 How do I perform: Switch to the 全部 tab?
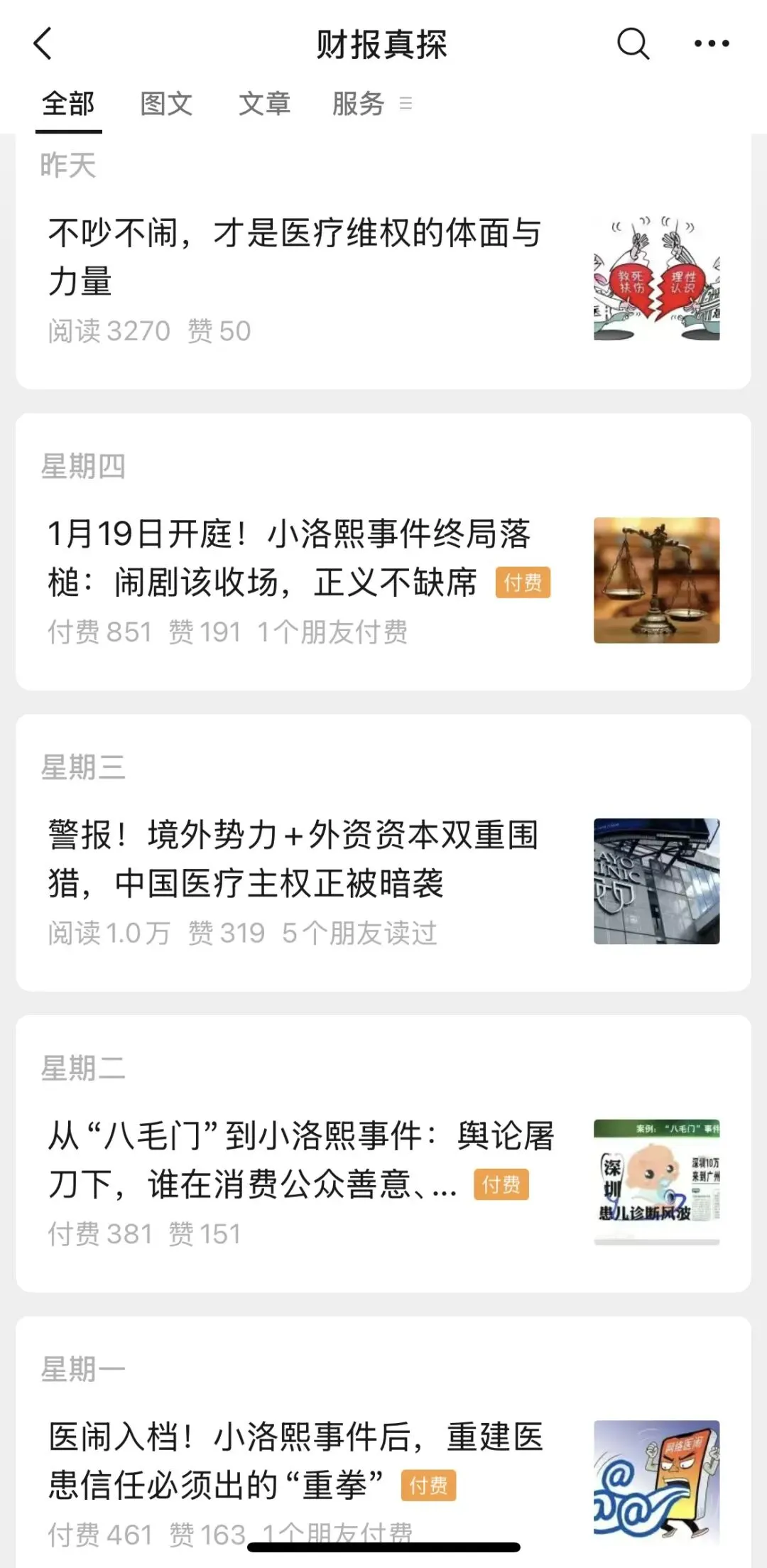point(68,104)
